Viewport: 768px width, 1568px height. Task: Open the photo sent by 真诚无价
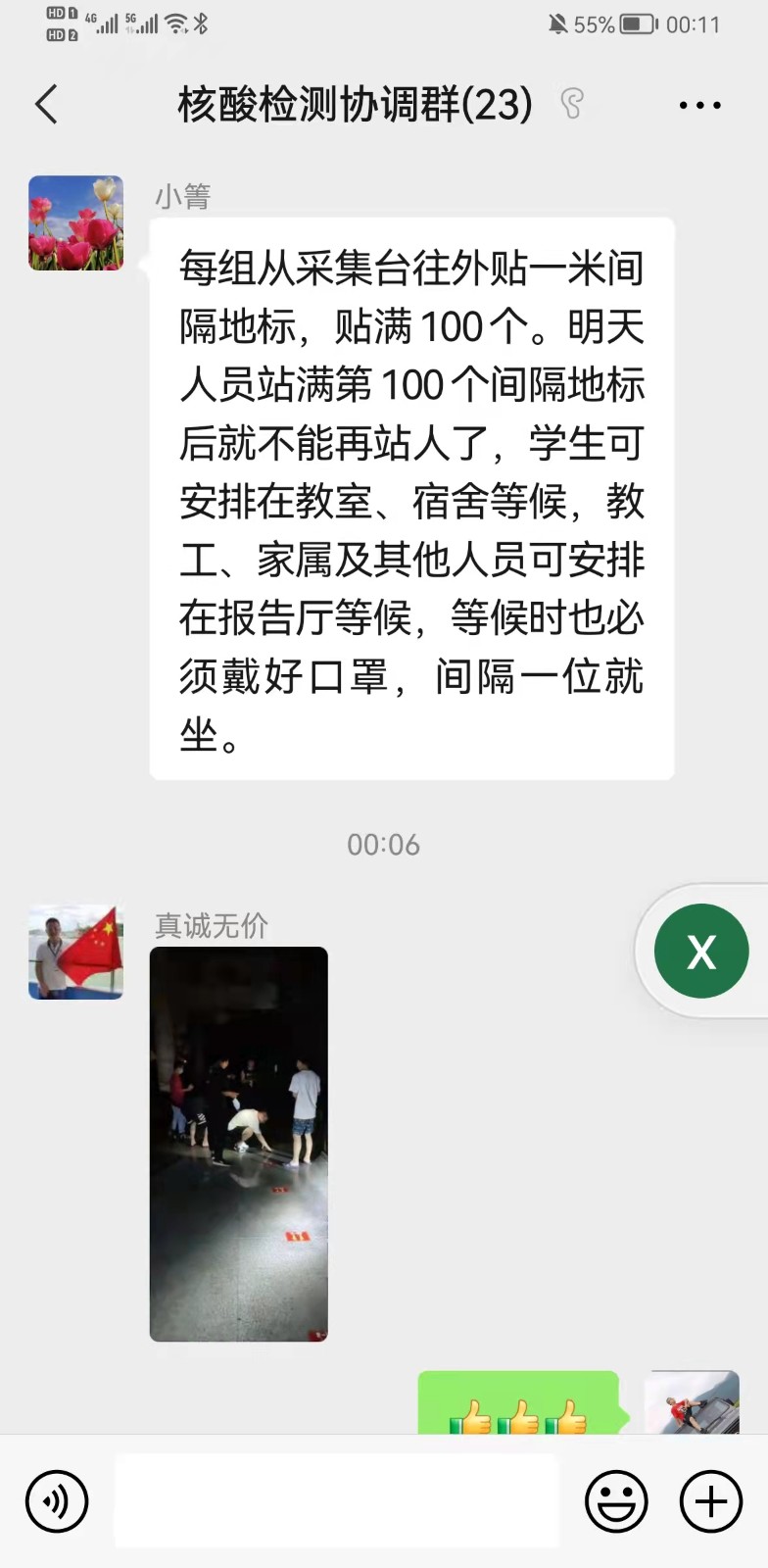[x=238, y=1144]
